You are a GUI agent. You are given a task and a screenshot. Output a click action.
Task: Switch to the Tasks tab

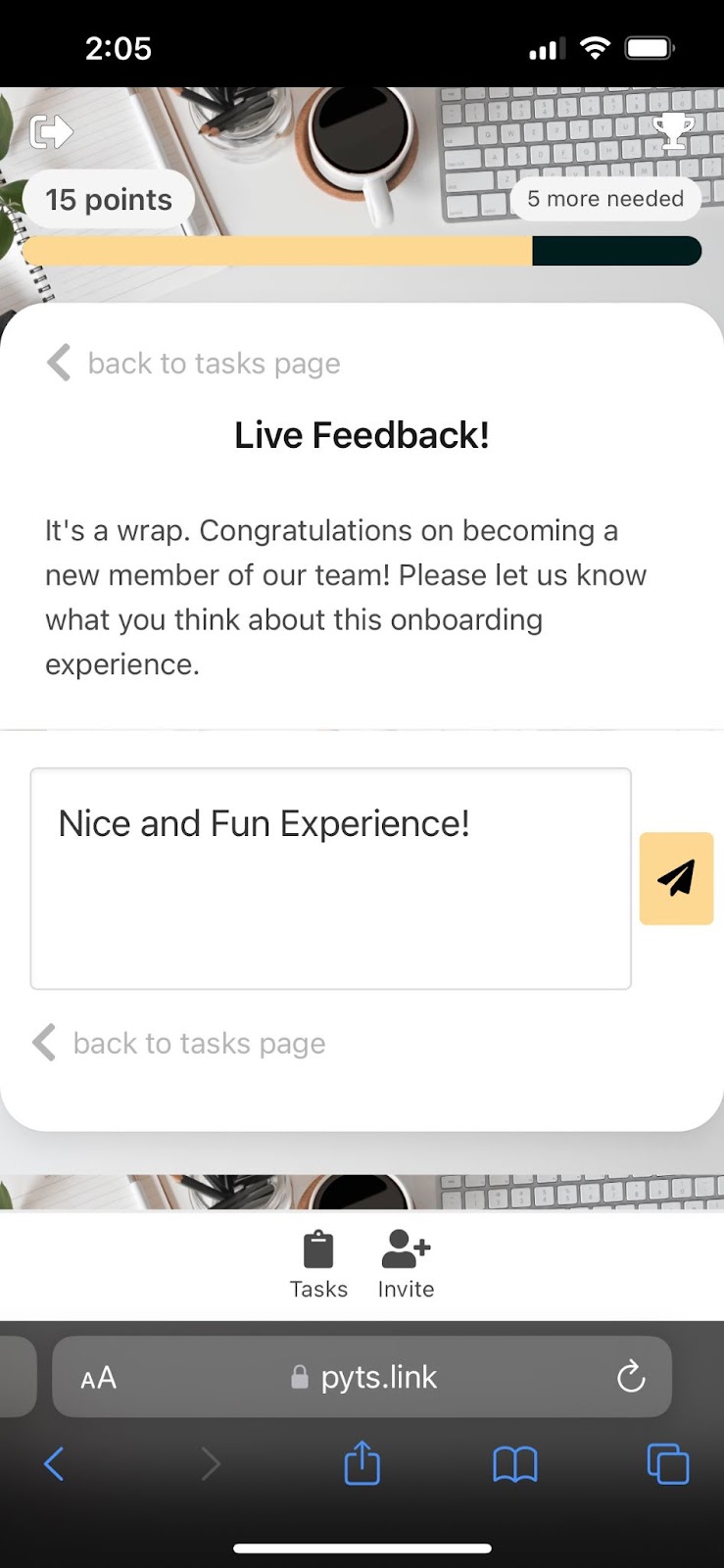318,1264
